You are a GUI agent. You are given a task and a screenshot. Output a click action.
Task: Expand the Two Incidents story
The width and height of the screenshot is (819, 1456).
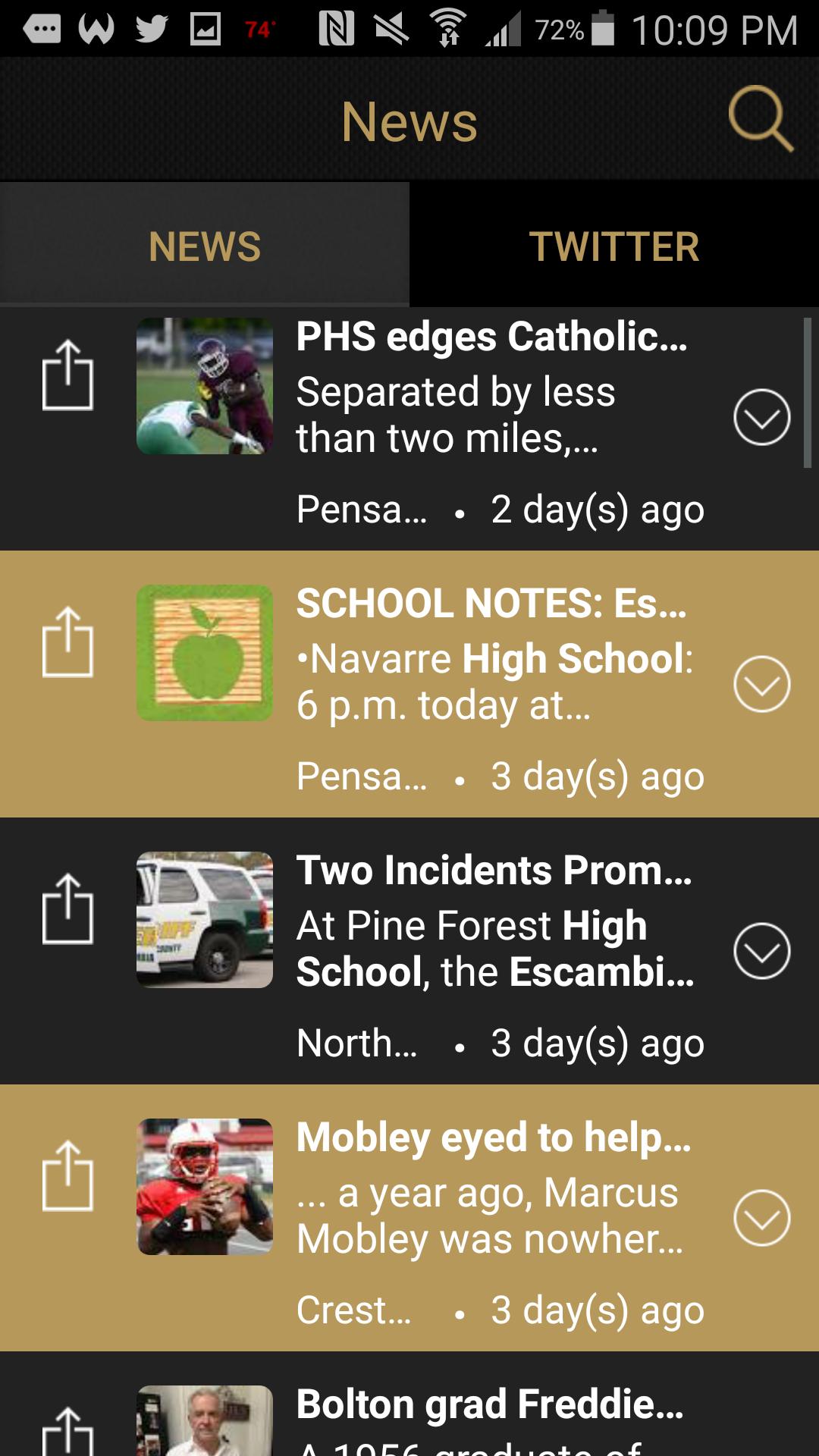pyautogui.click(x=761, y=951)
